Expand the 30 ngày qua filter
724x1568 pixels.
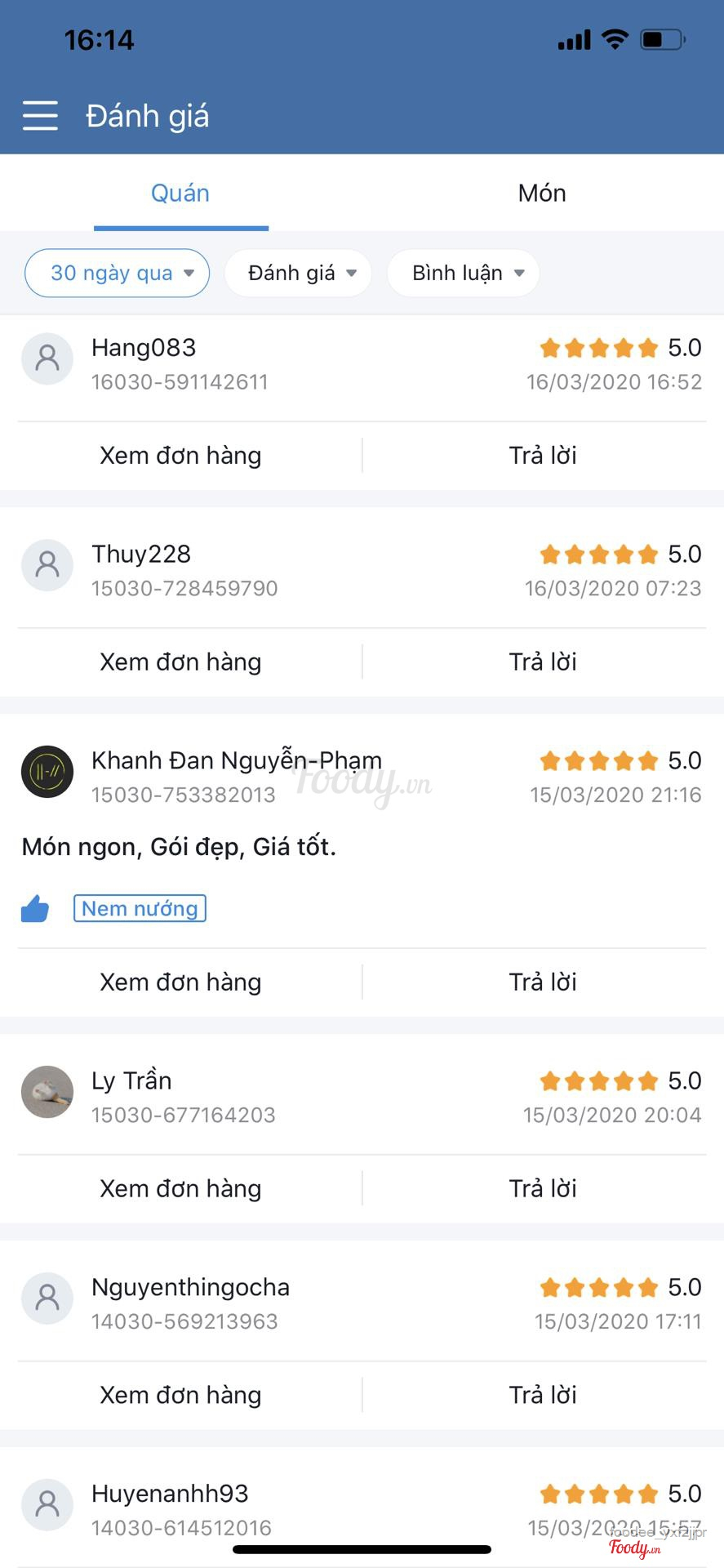[118, 273]
